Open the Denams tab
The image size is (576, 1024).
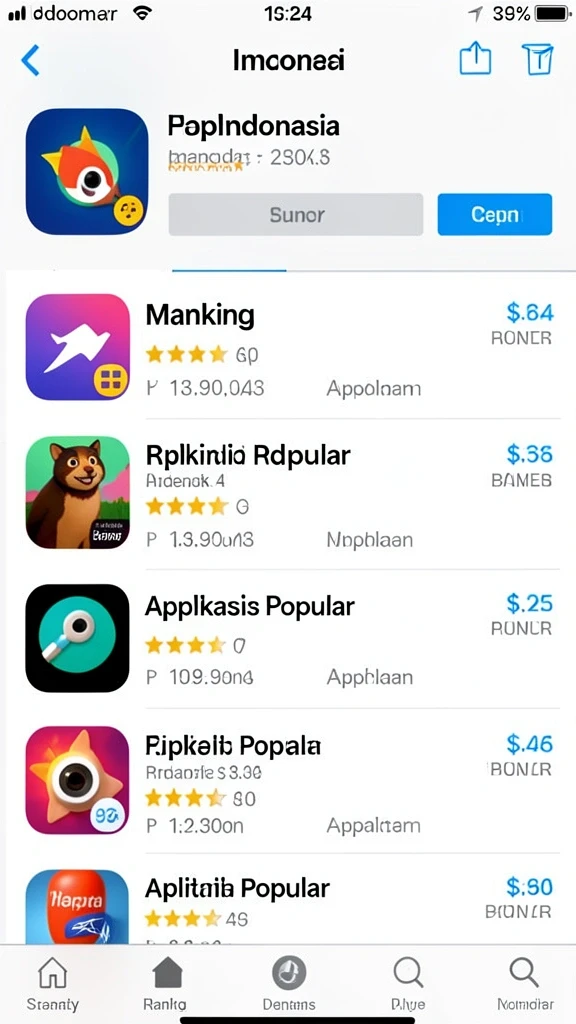289,984
